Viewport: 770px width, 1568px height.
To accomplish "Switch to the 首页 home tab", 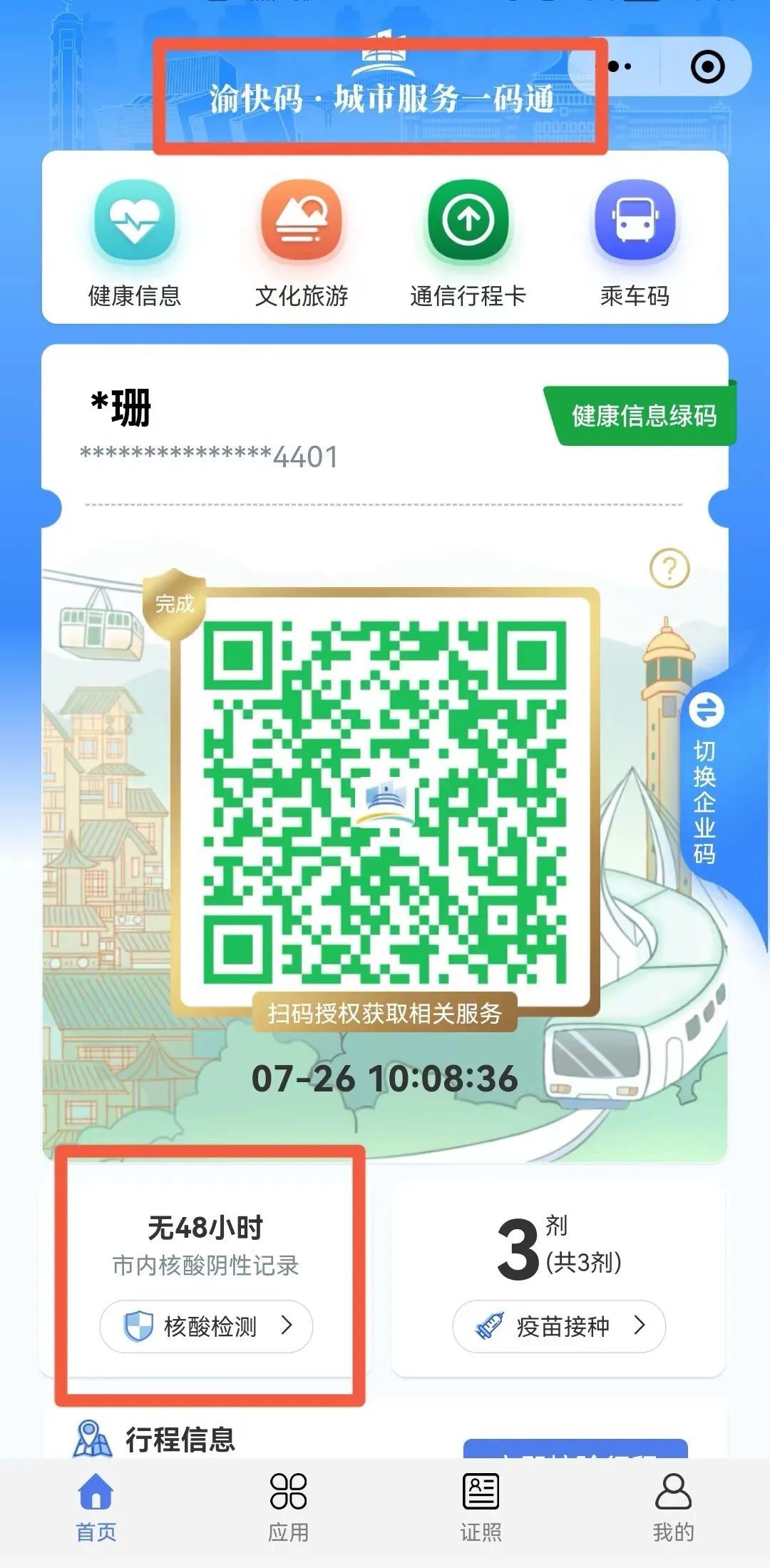I will coord(96,1507).
